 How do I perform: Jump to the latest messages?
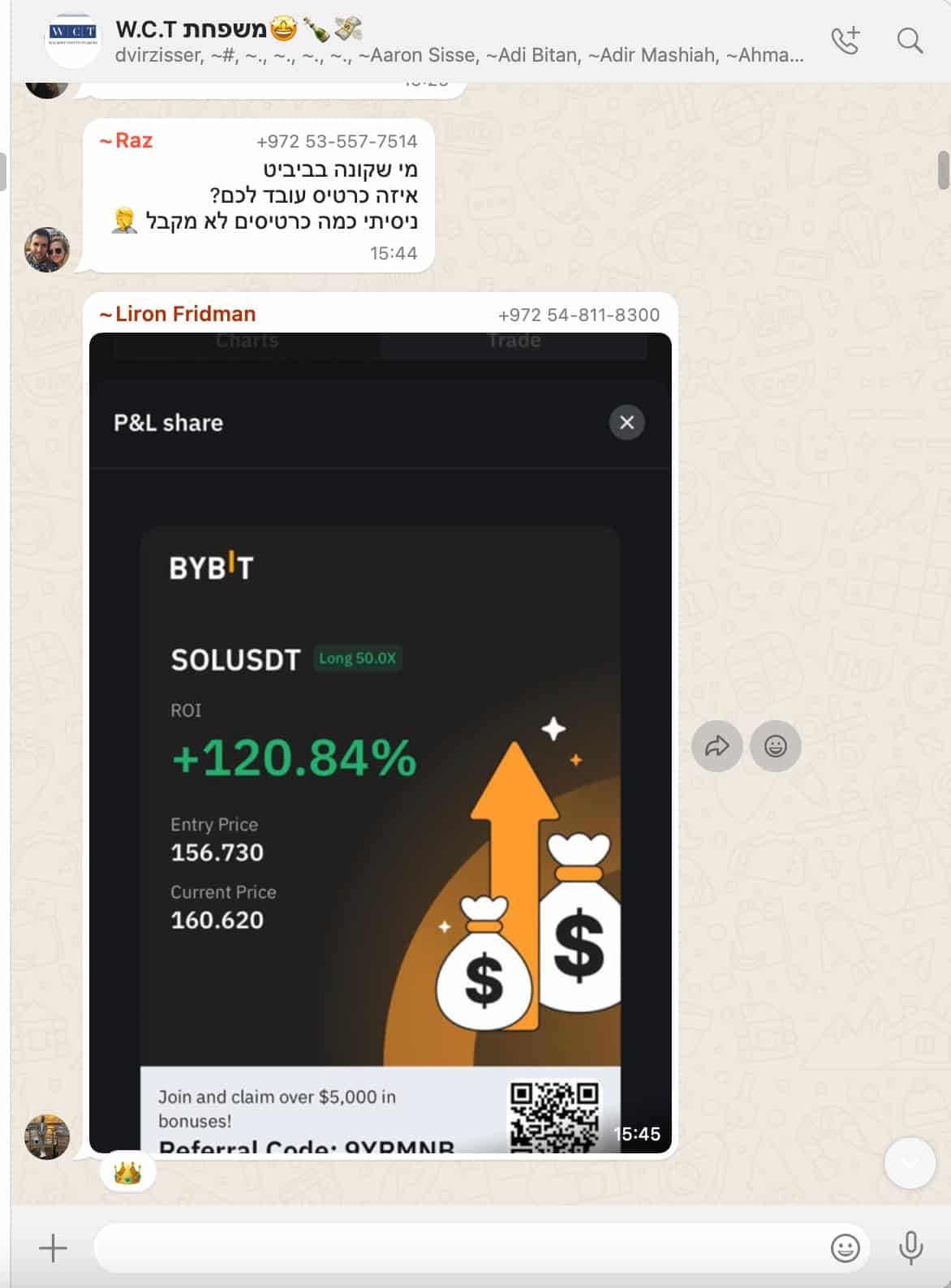click(x=910, y=1163)
